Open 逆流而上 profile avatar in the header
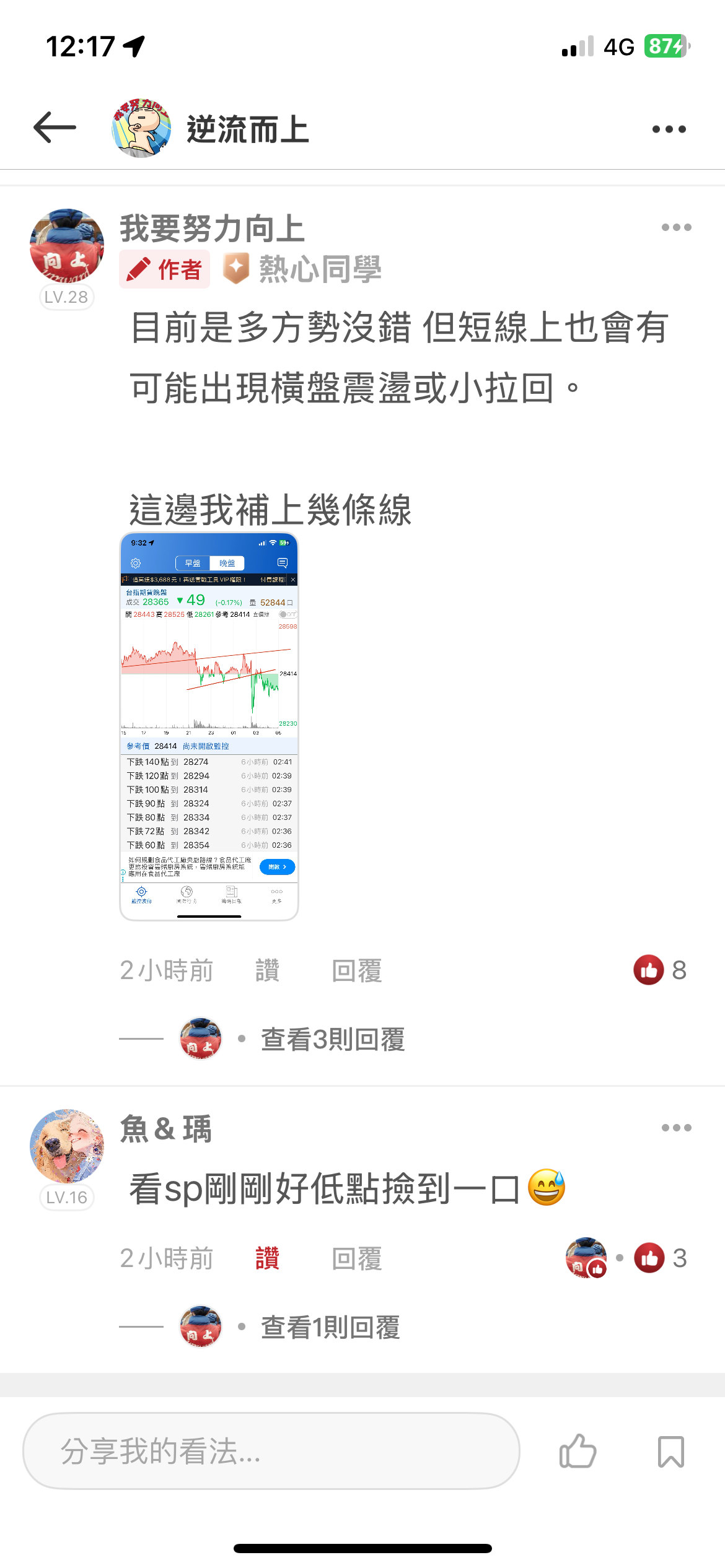725x1568 pixels. [141, 128]
